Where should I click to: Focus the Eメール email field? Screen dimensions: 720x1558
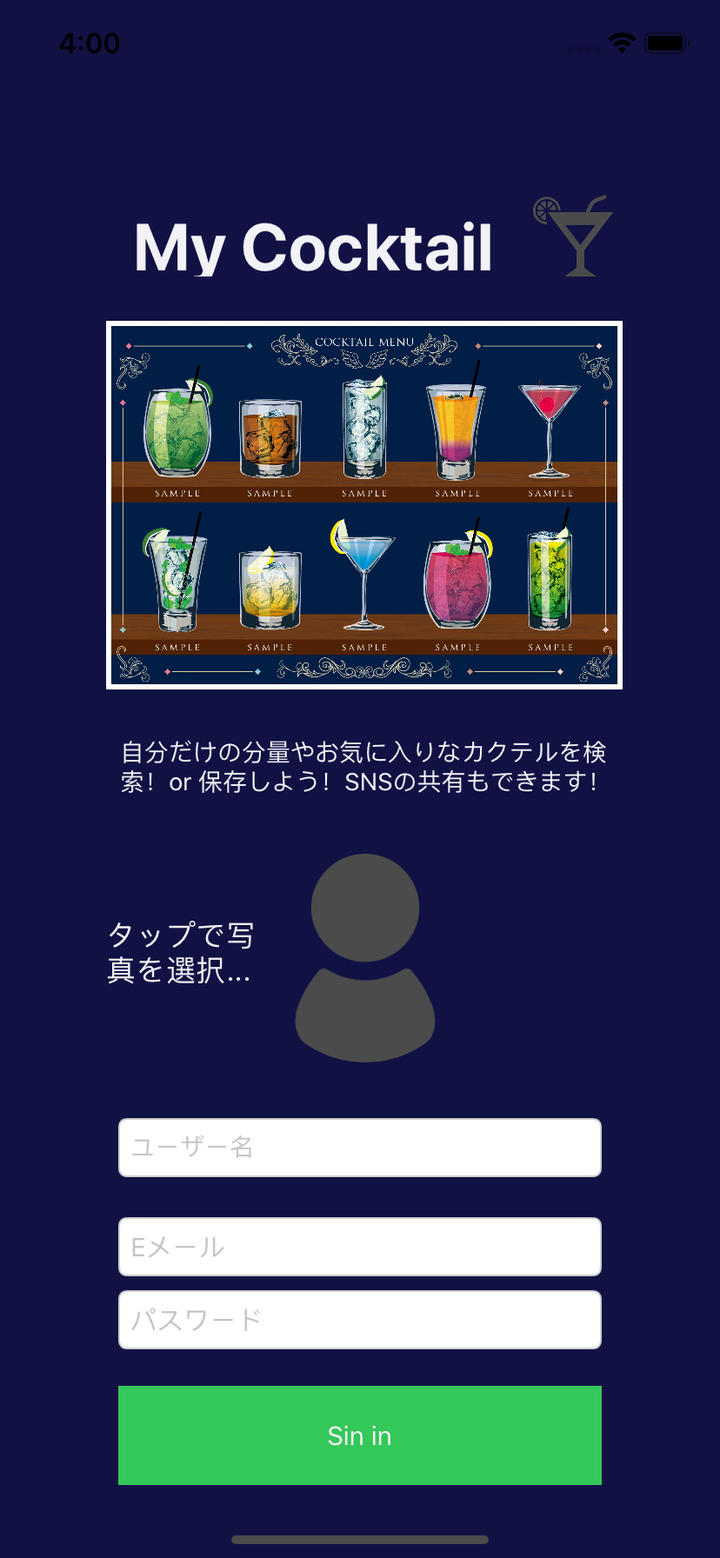point(360,1246)
